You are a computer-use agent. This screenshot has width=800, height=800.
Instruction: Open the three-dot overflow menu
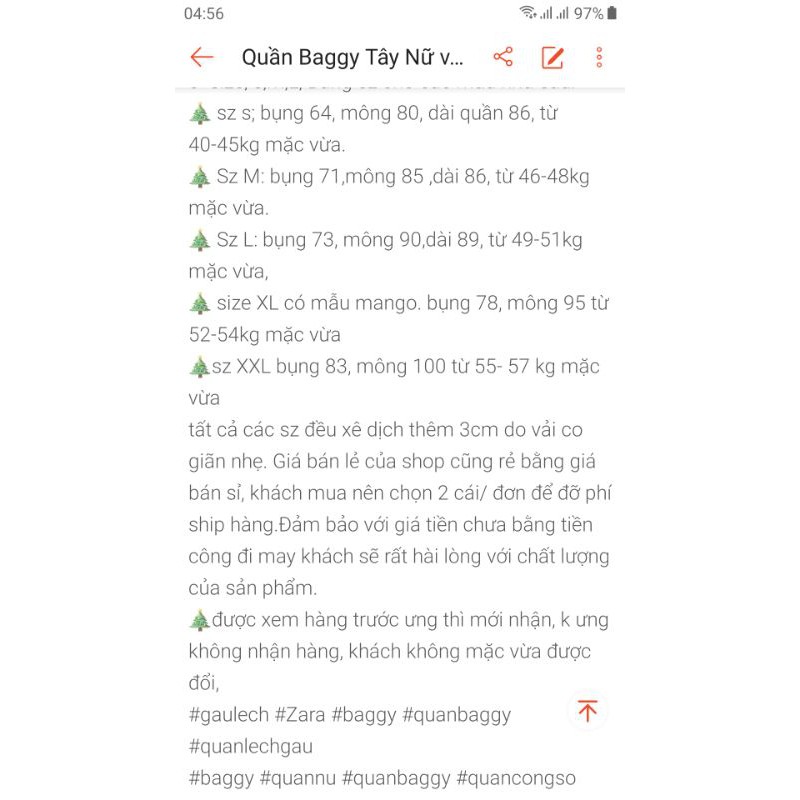[x=599, y=57]
